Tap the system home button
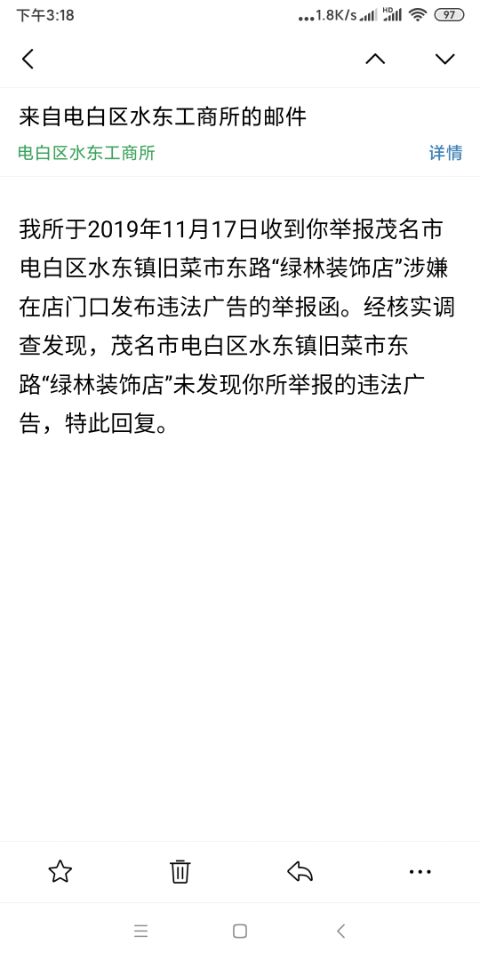The width and height of the screenshot is (480, 960). 240,931
